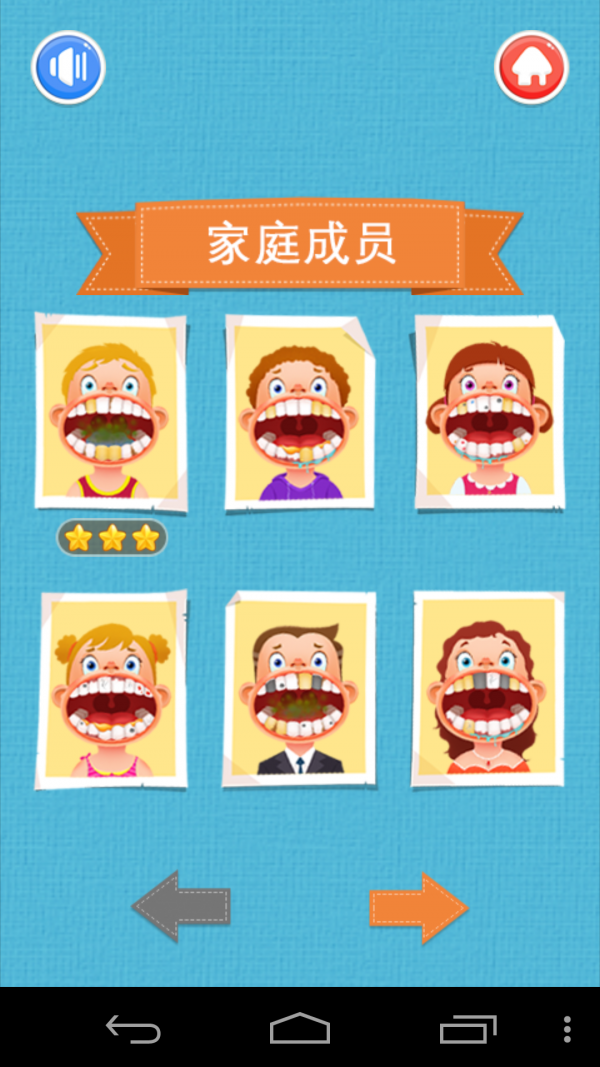The width and height of the screenshot is (600, 1067).
Task: Choose the man in suit and tie
Action: (299, 690)
